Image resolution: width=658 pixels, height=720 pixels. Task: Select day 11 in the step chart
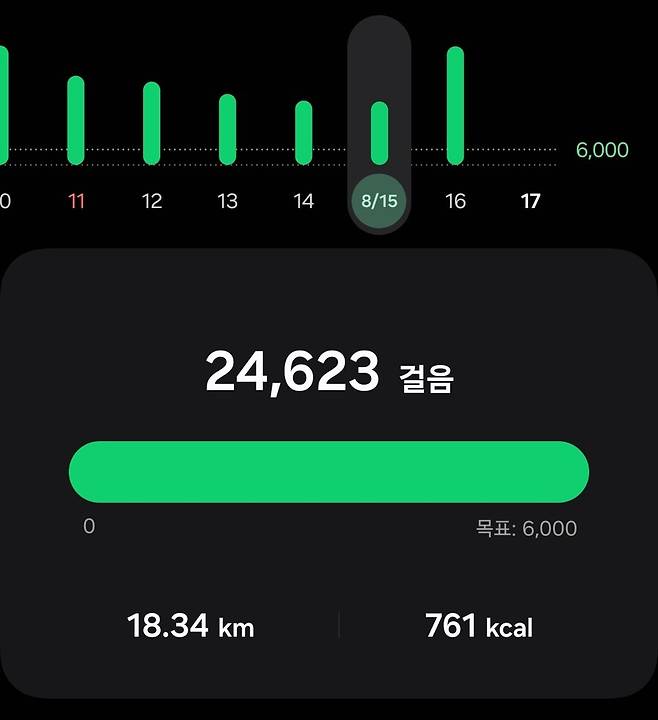tap(76, 201)
